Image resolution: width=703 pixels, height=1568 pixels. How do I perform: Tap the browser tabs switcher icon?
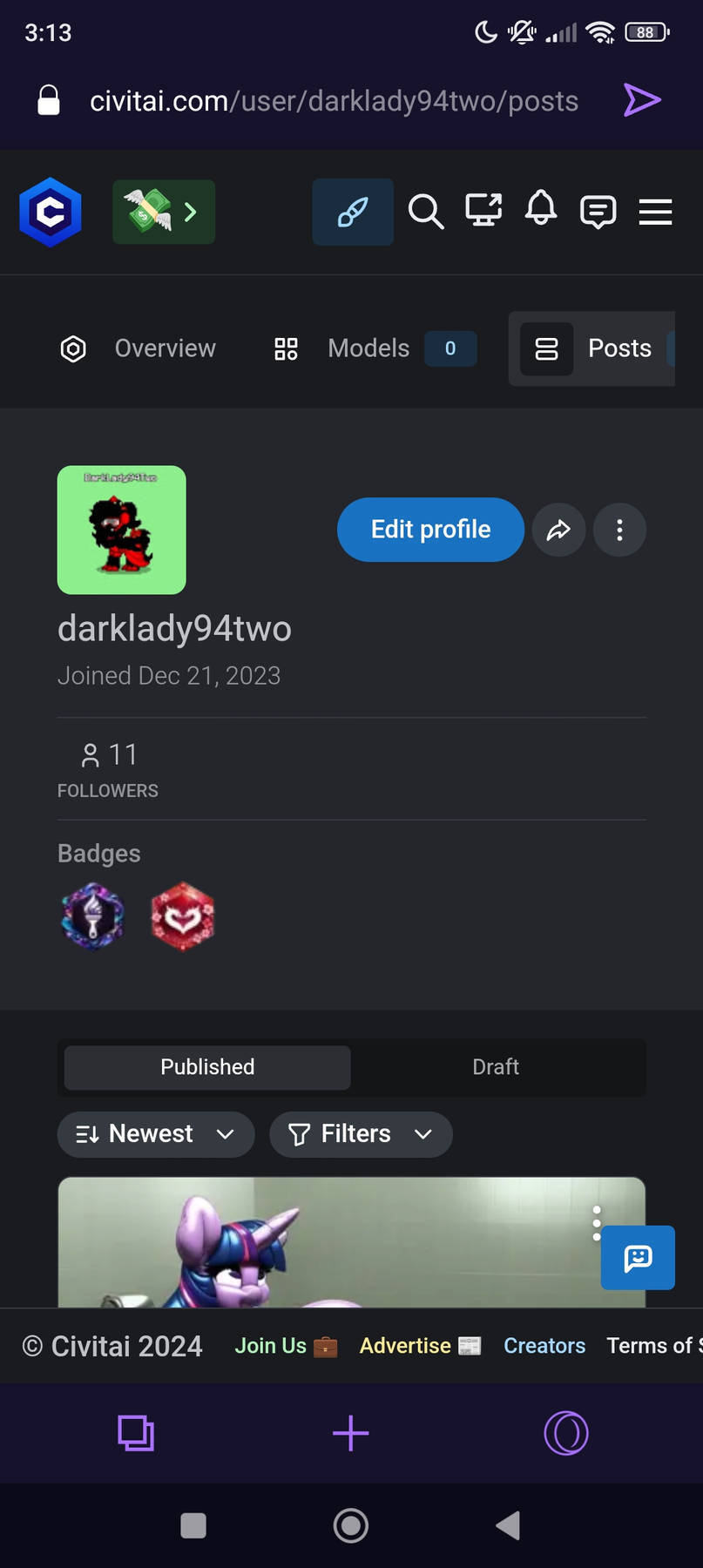[x=136, y=1433]
